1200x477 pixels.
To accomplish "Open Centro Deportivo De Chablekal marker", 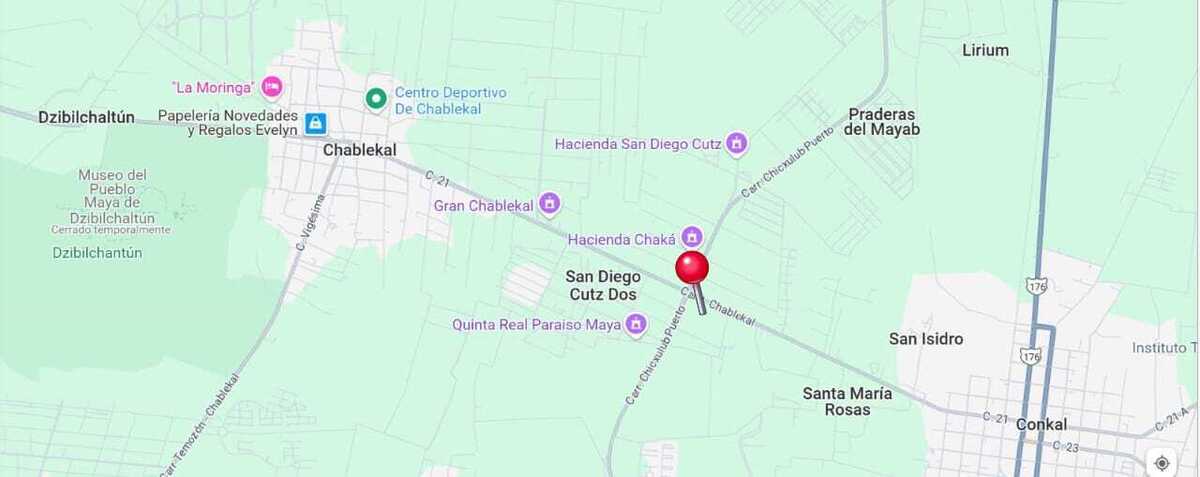I will [376, 98].
